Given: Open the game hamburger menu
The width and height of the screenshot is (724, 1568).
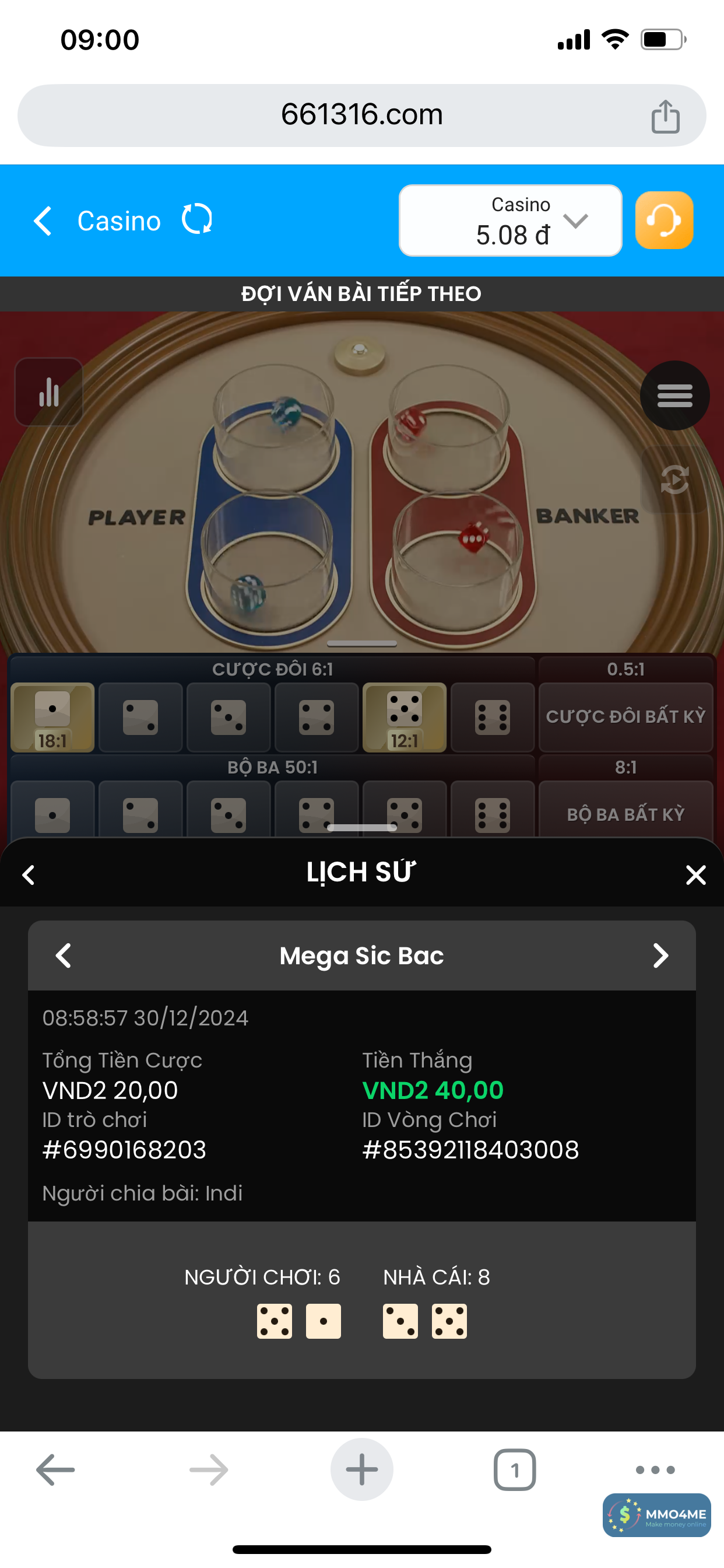Looking at the screenshot, I should (674, 395).
